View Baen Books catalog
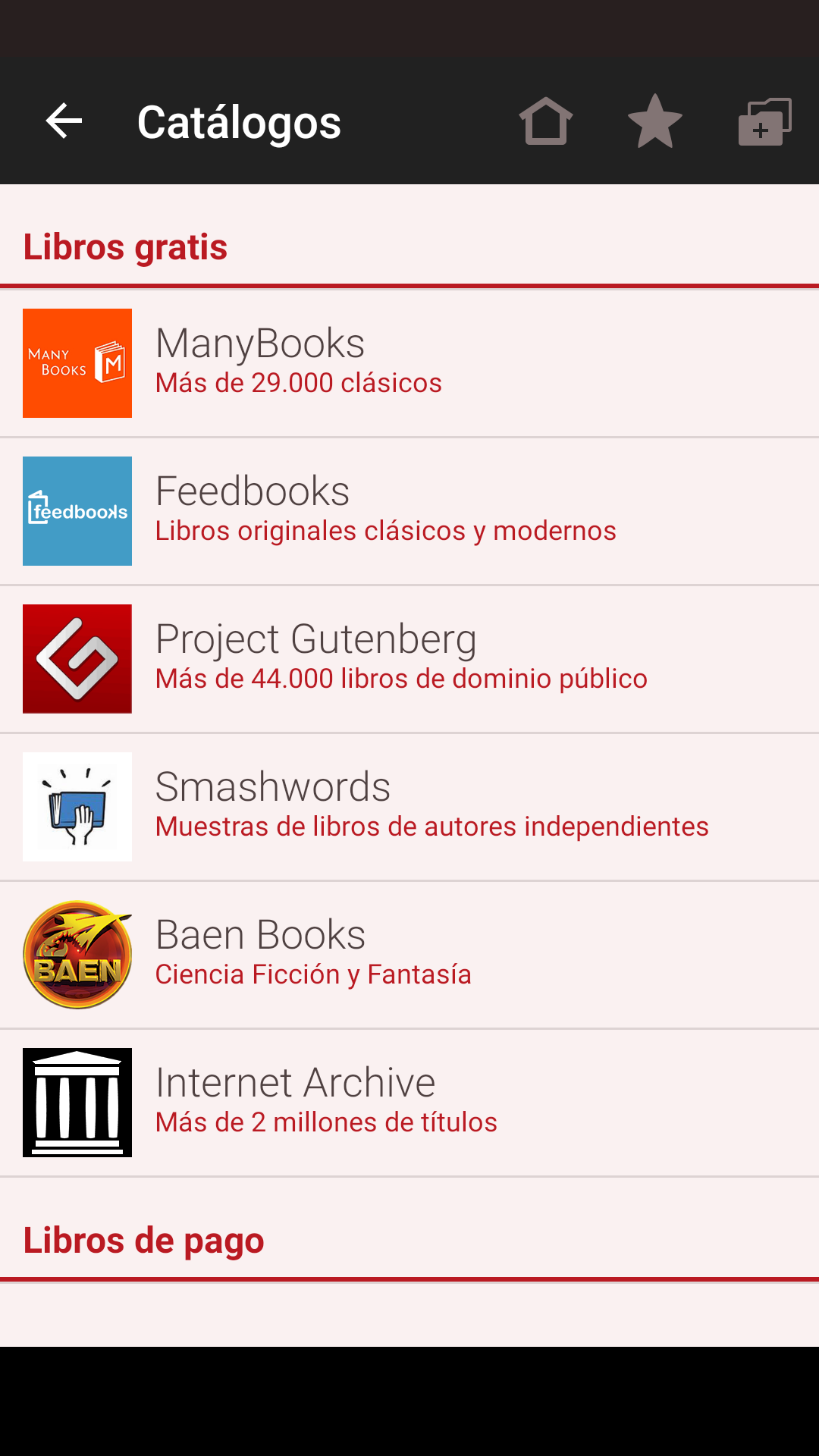Viewport: 819px width, 1456px height. (x=409, y=955)
